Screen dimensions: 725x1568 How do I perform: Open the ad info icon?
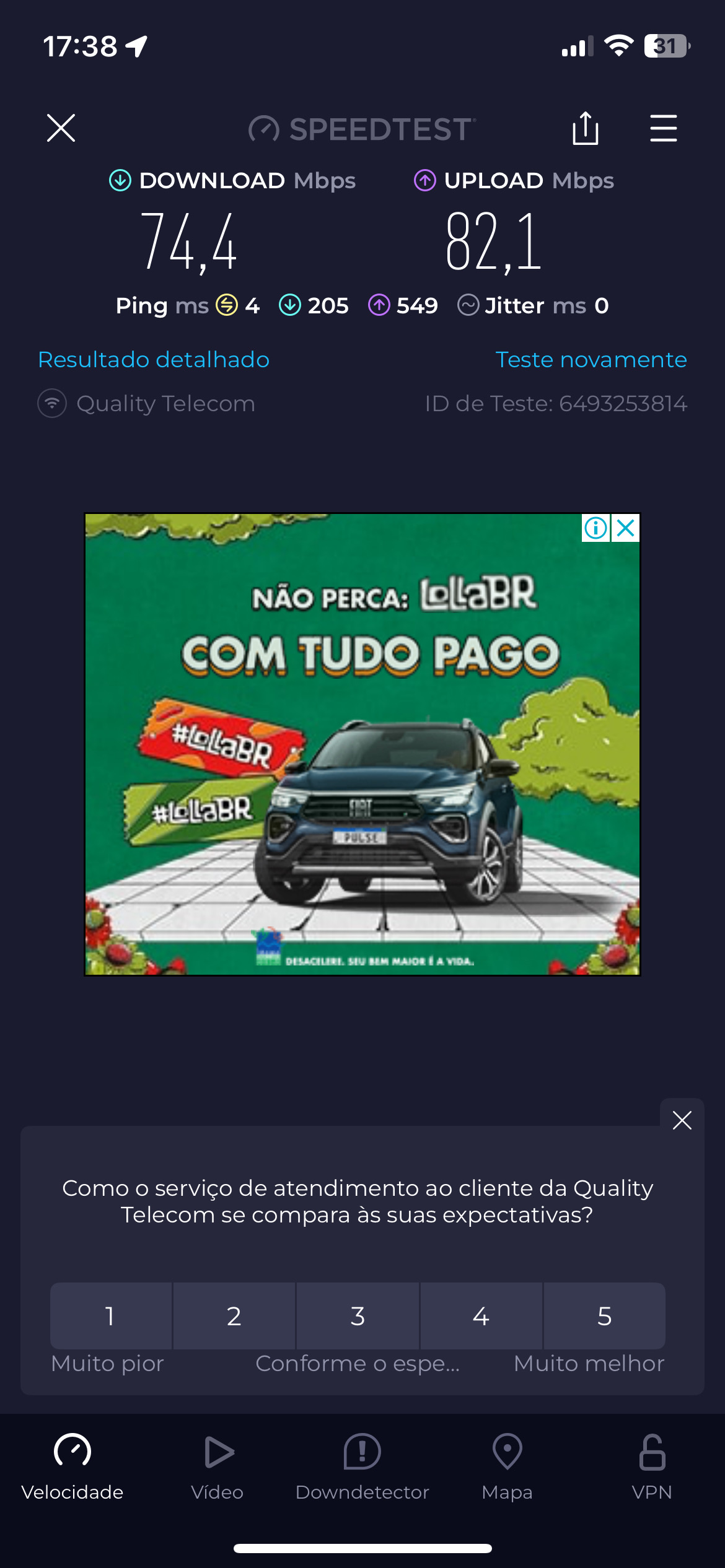[x=595, y=528]
